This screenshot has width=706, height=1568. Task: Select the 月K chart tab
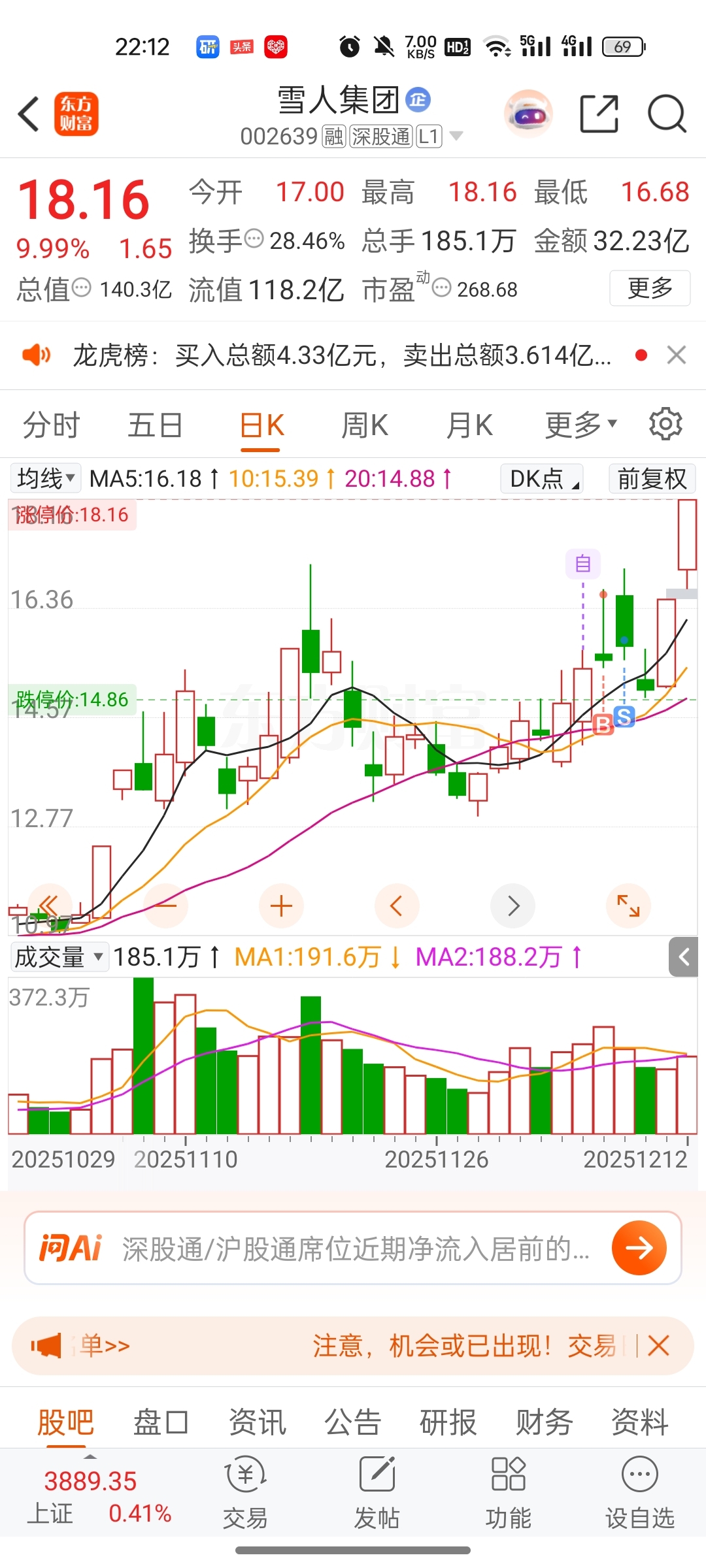tap(469, 425)
